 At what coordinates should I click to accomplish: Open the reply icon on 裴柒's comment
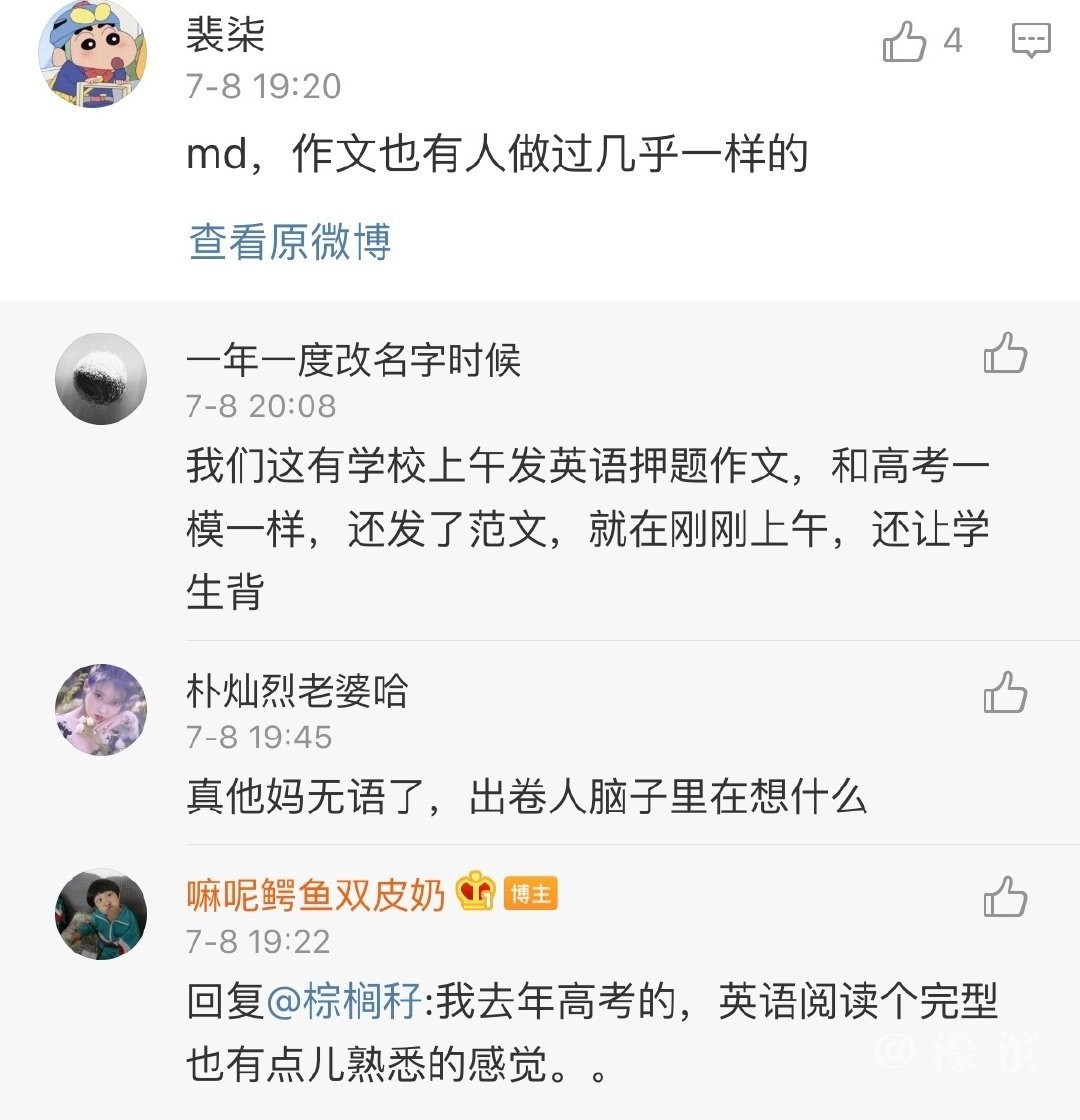[1031, 41]
